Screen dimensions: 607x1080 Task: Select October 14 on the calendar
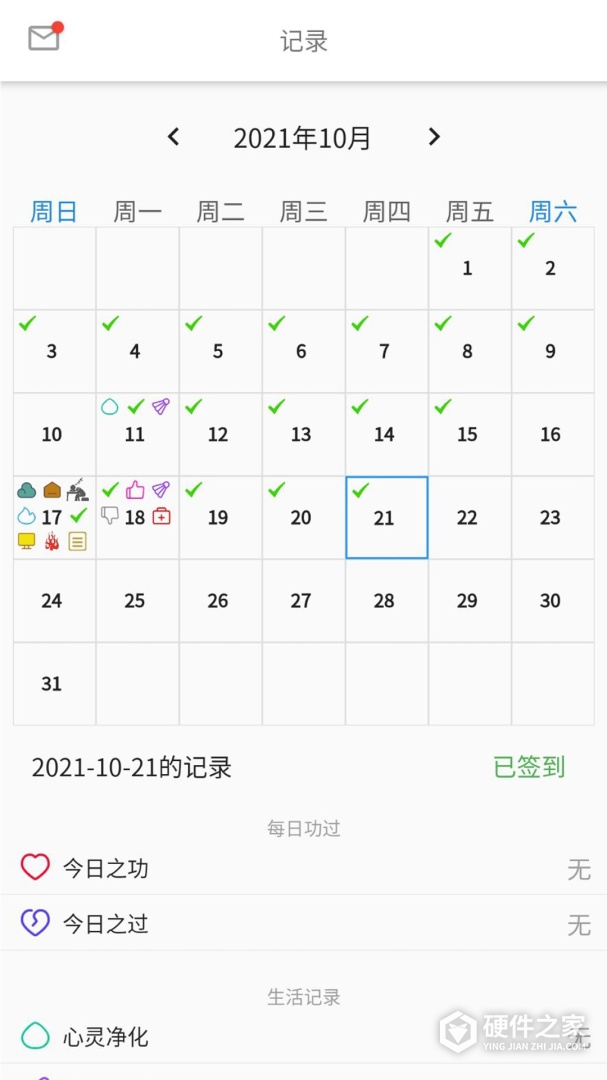point(386,434)
